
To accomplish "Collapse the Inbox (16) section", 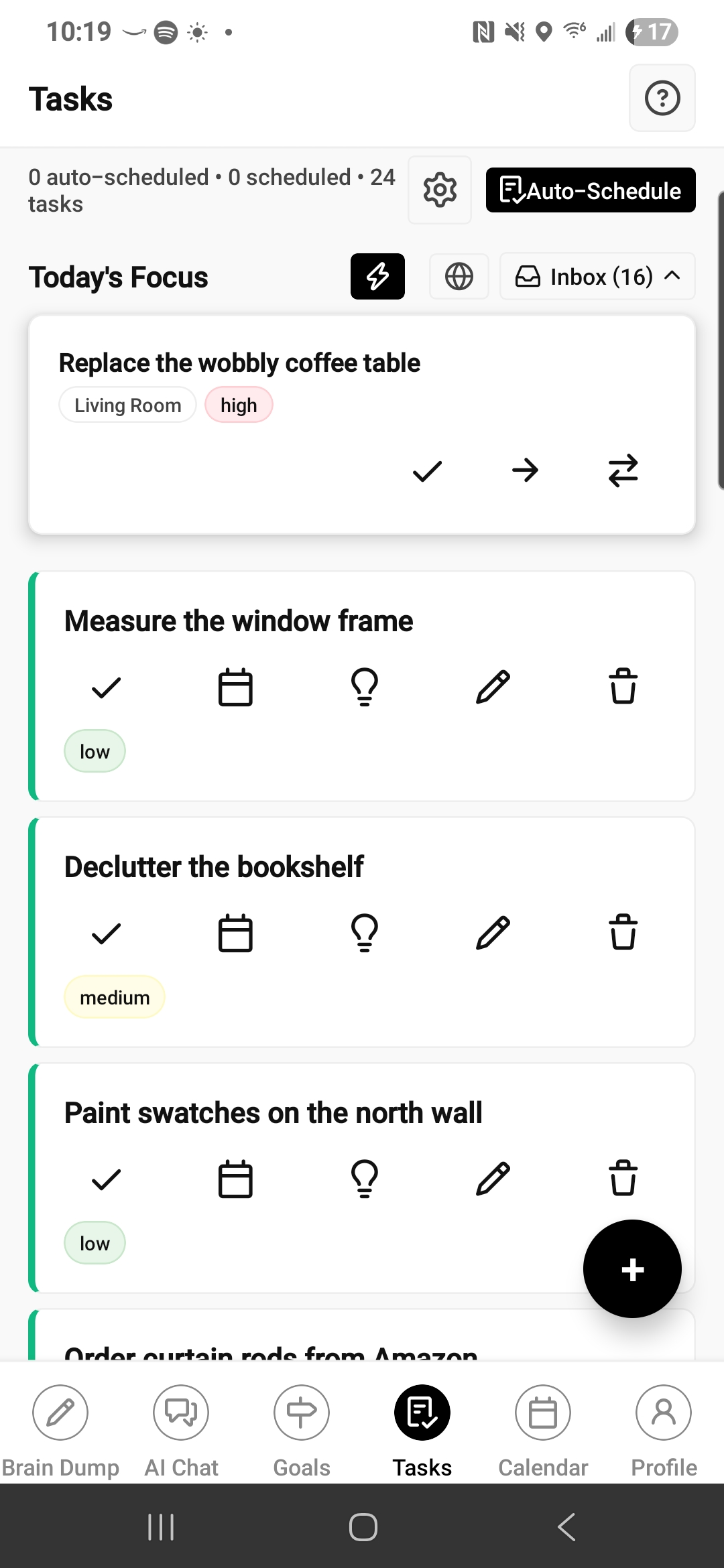I will click(x=672, y=276).
